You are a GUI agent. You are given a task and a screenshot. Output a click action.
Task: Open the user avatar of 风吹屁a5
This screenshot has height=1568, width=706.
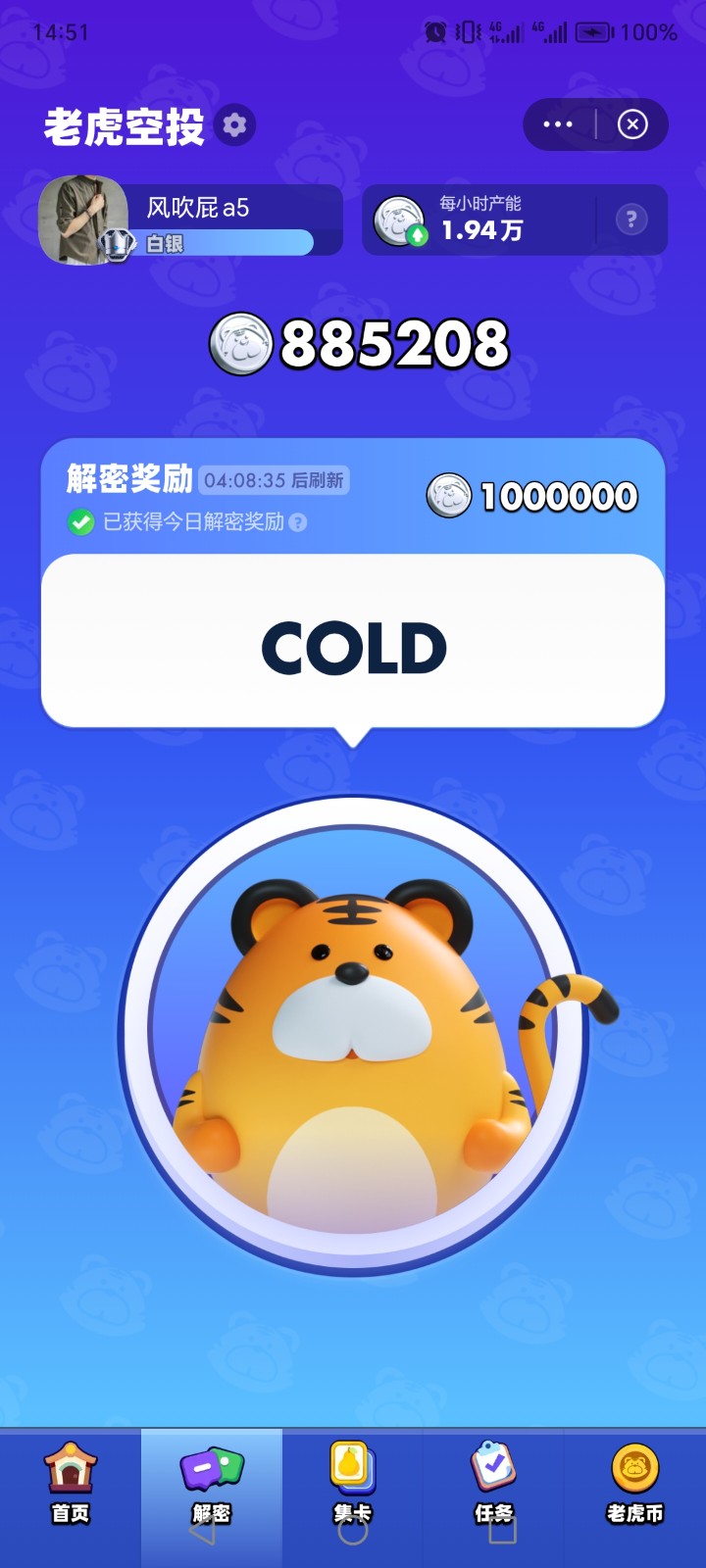tap(83, 220)
